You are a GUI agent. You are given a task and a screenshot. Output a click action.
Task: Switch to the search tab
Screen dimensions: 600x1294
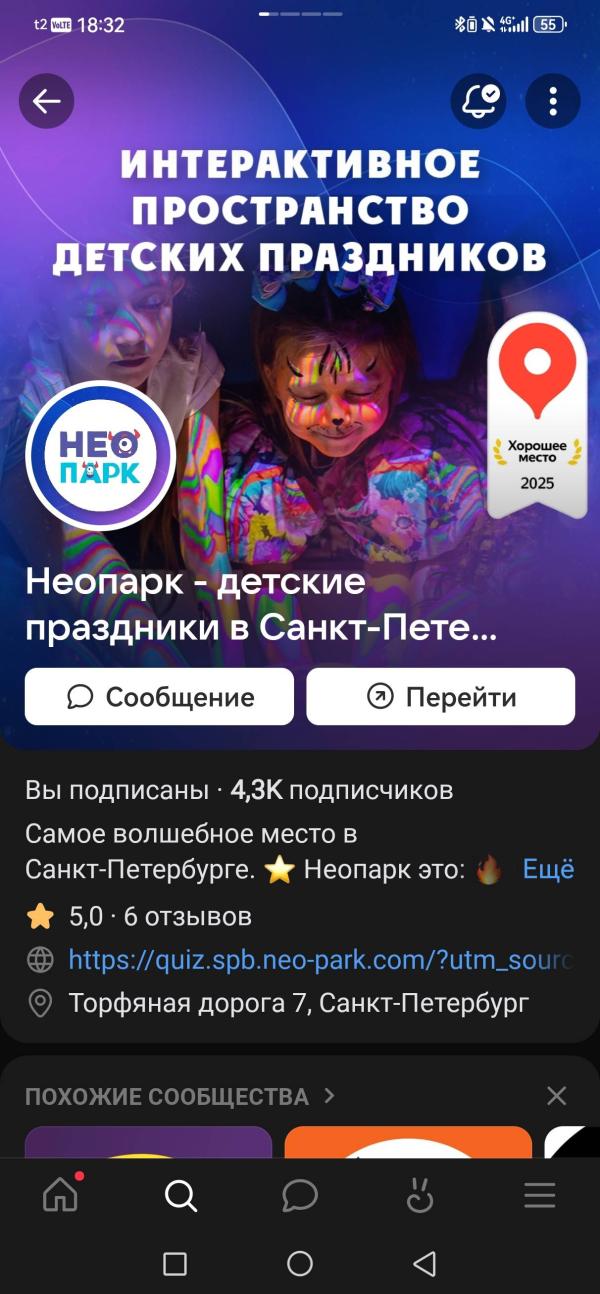tap(180, 1195)
